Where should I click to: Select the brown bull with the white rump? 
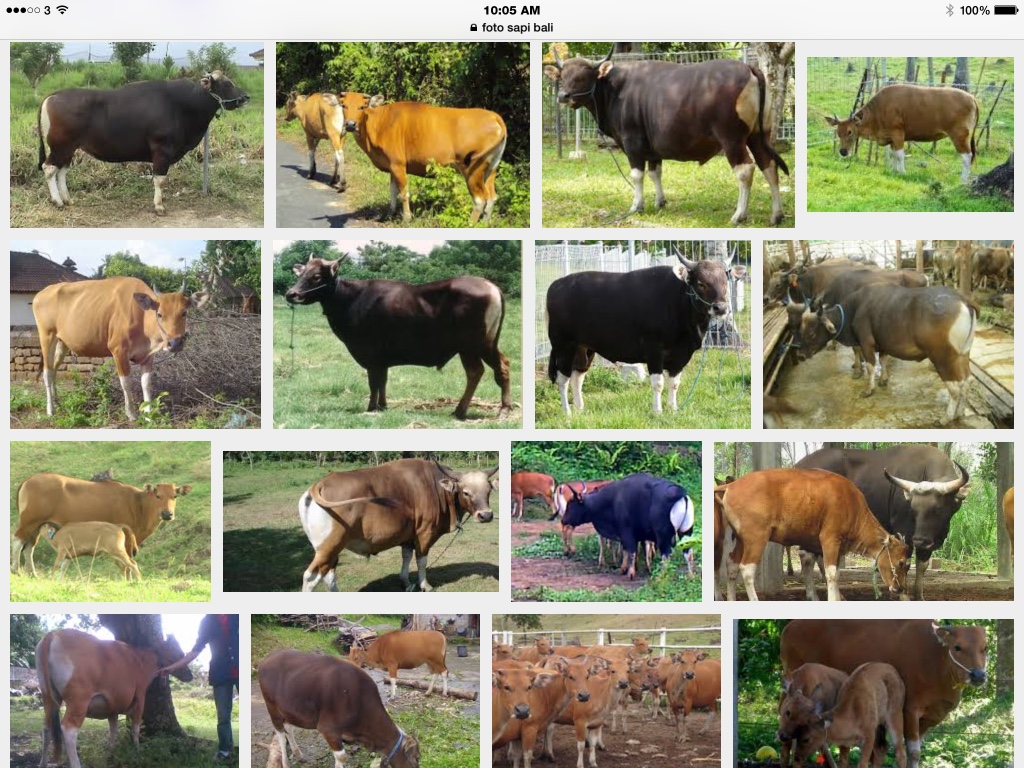pyautogui.click(x=360, y=521)
